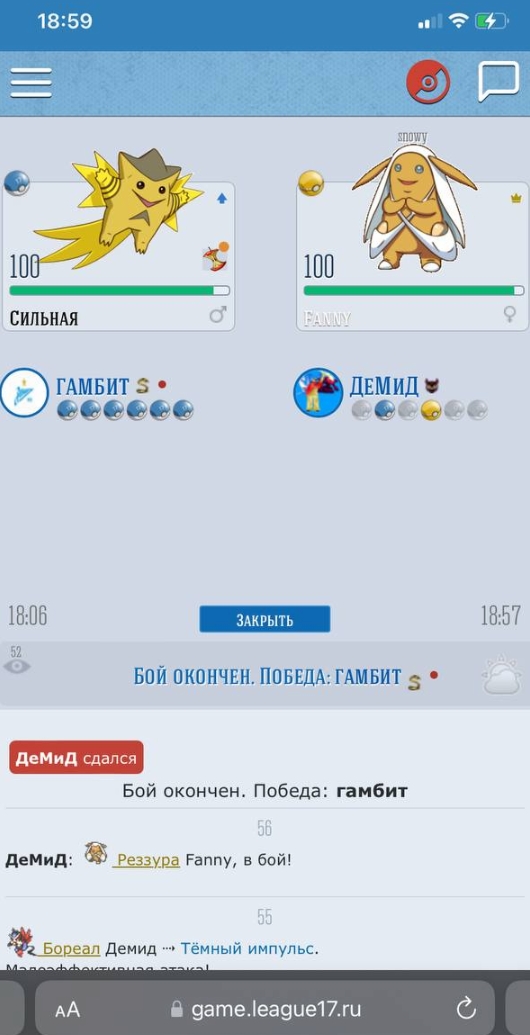The height and width of the screenshot is (1035, 530).
Task: Tap the red pokeball icon
Action: pyautogui.click(x=428, y=82)
